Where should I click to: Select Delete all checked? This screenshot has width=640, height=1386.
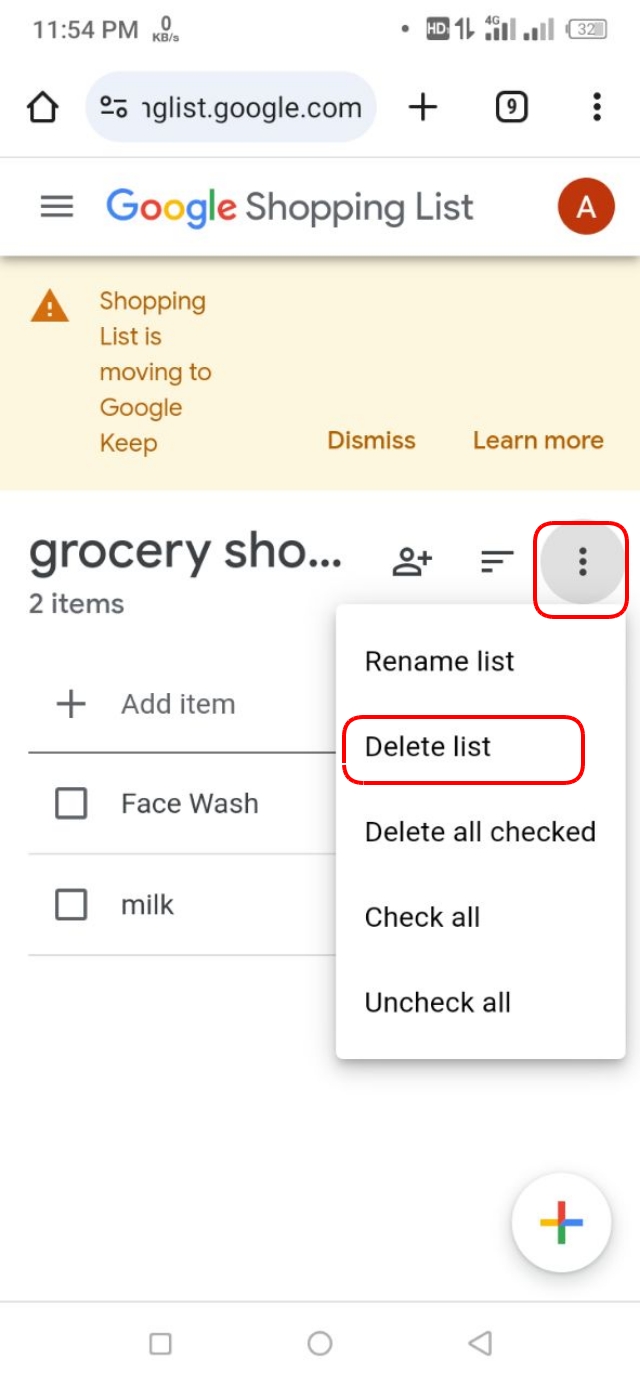(480, 832)
